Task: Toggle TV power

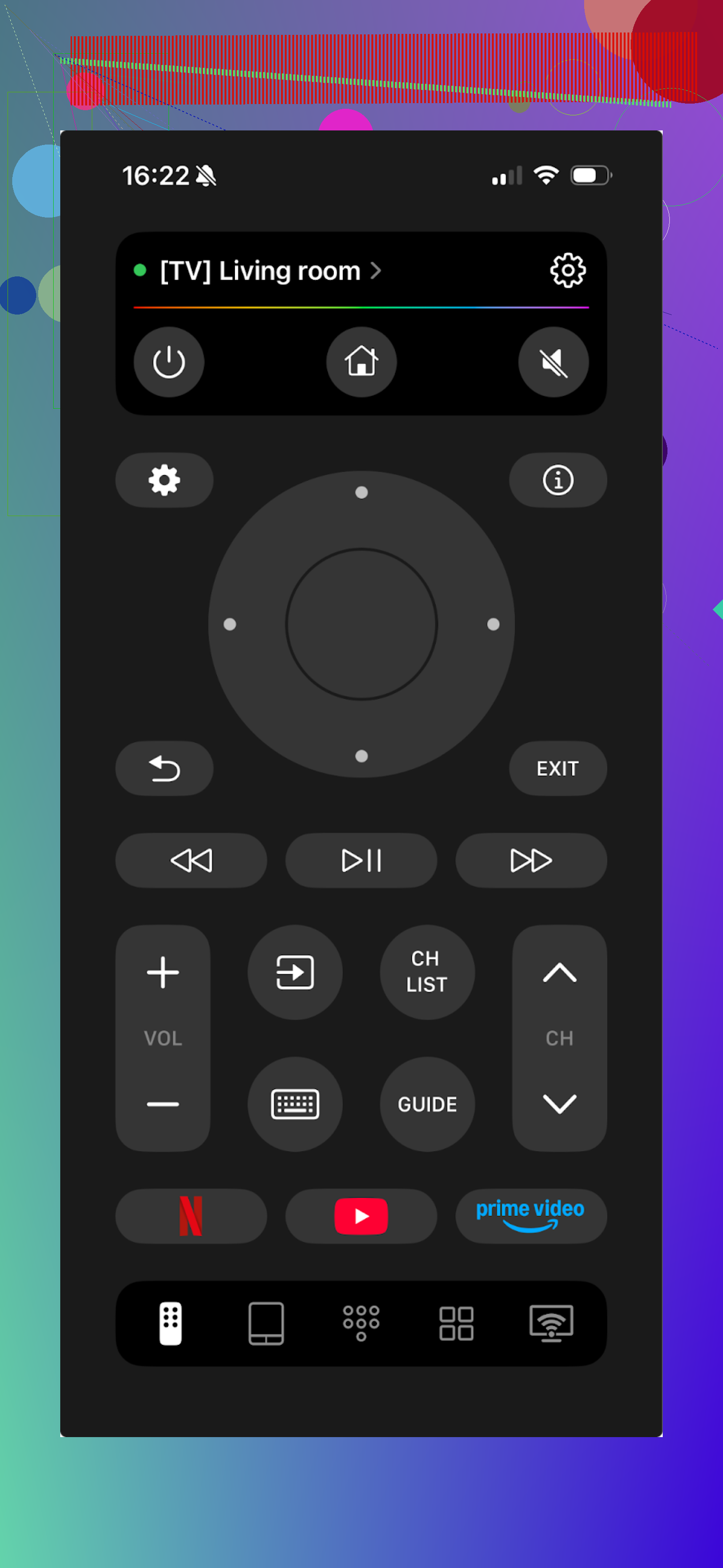Action: tap(169, 362)
